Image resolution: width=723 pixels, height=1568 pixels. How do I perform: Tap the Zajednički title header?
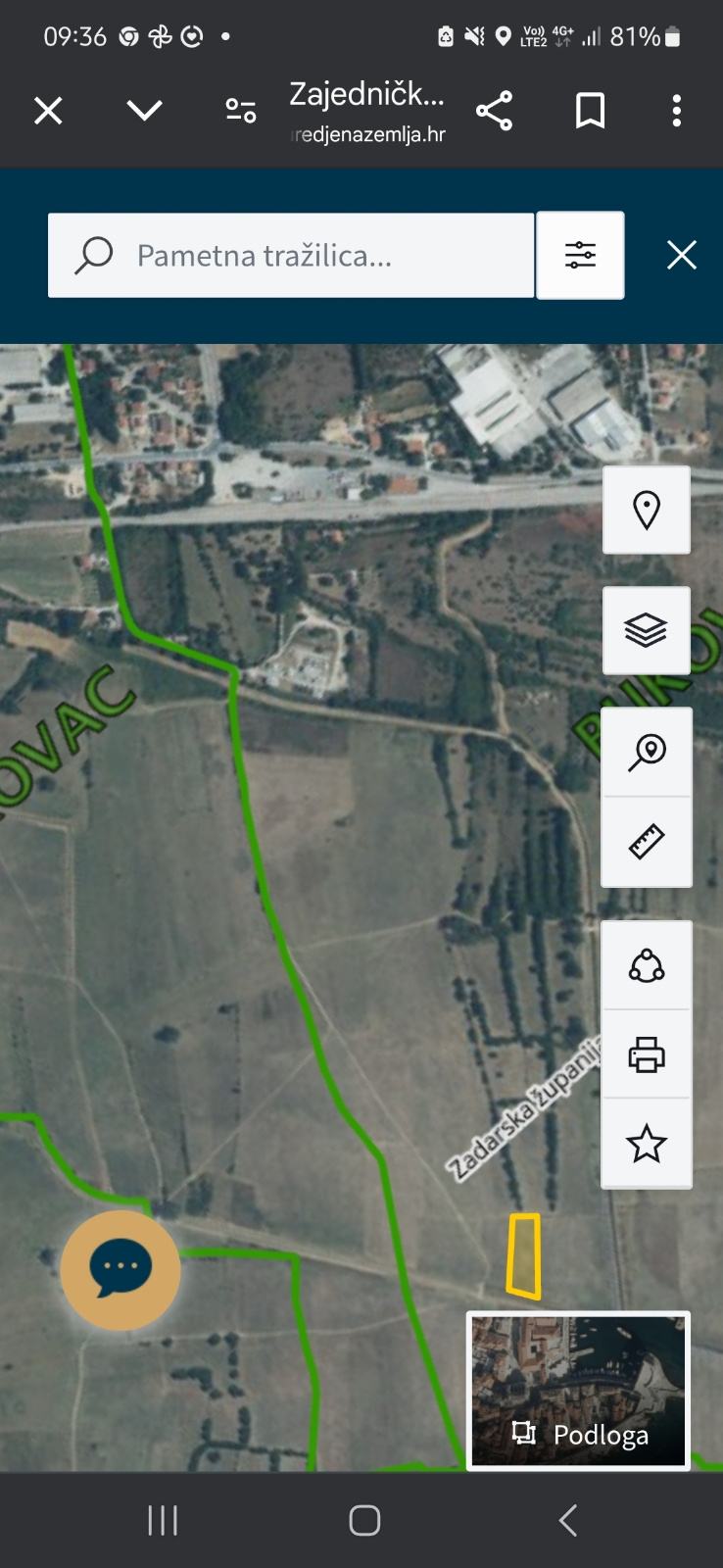366,96
